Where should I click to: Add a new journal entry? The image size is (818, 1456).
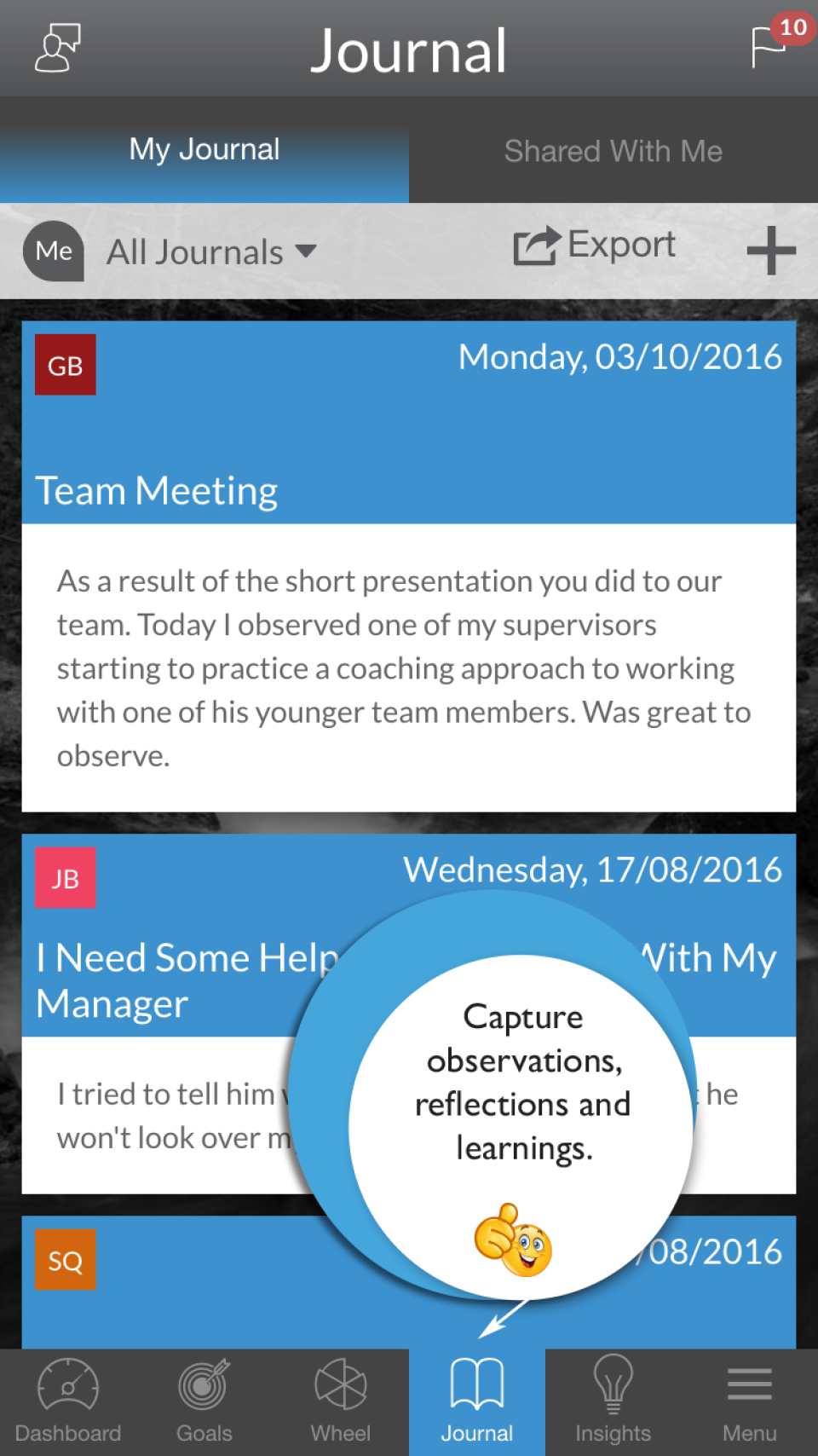(x=770, y=251)
